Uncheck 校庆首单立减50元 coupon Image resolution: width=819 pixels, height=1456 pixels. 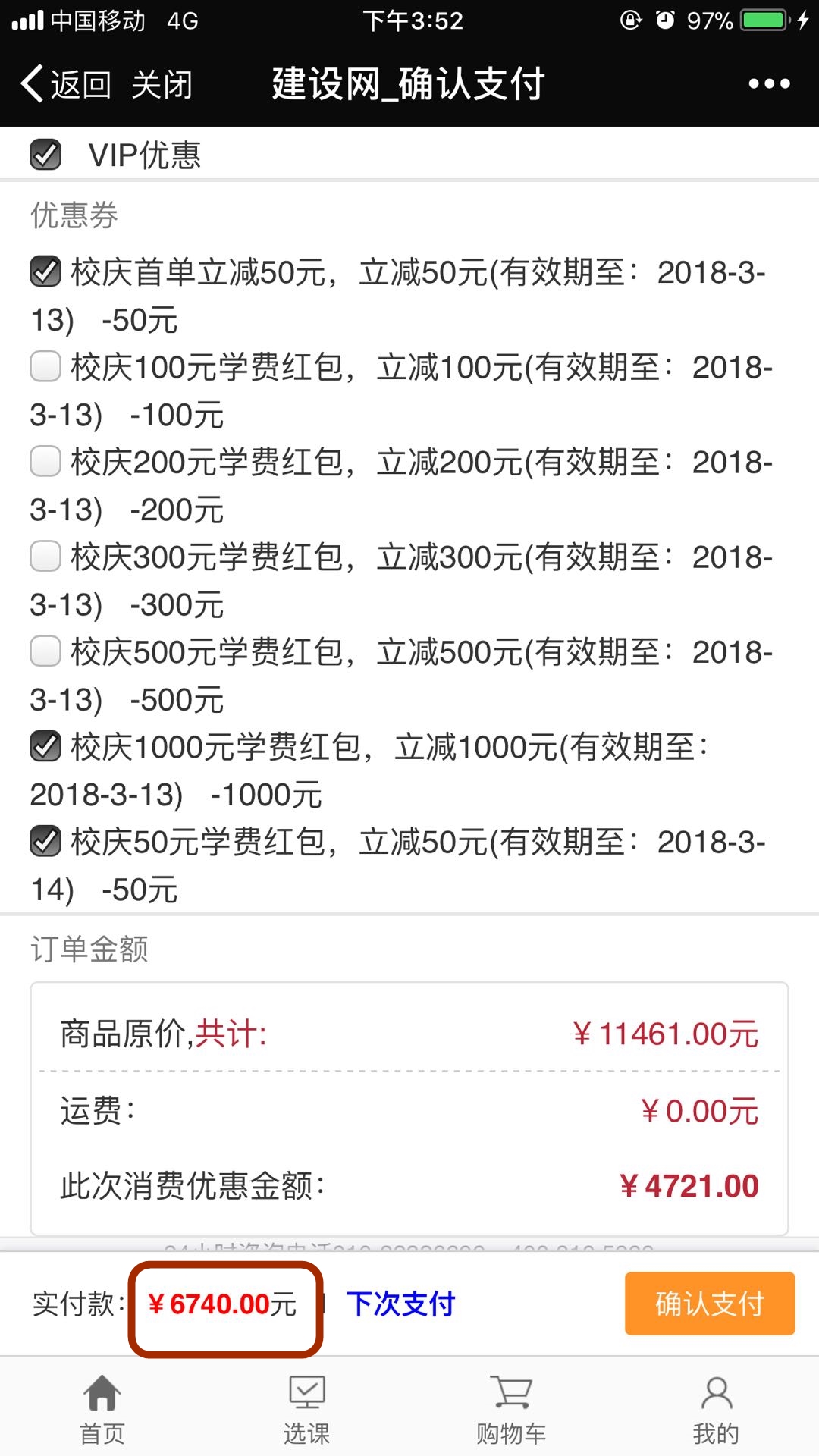(45, 272)
